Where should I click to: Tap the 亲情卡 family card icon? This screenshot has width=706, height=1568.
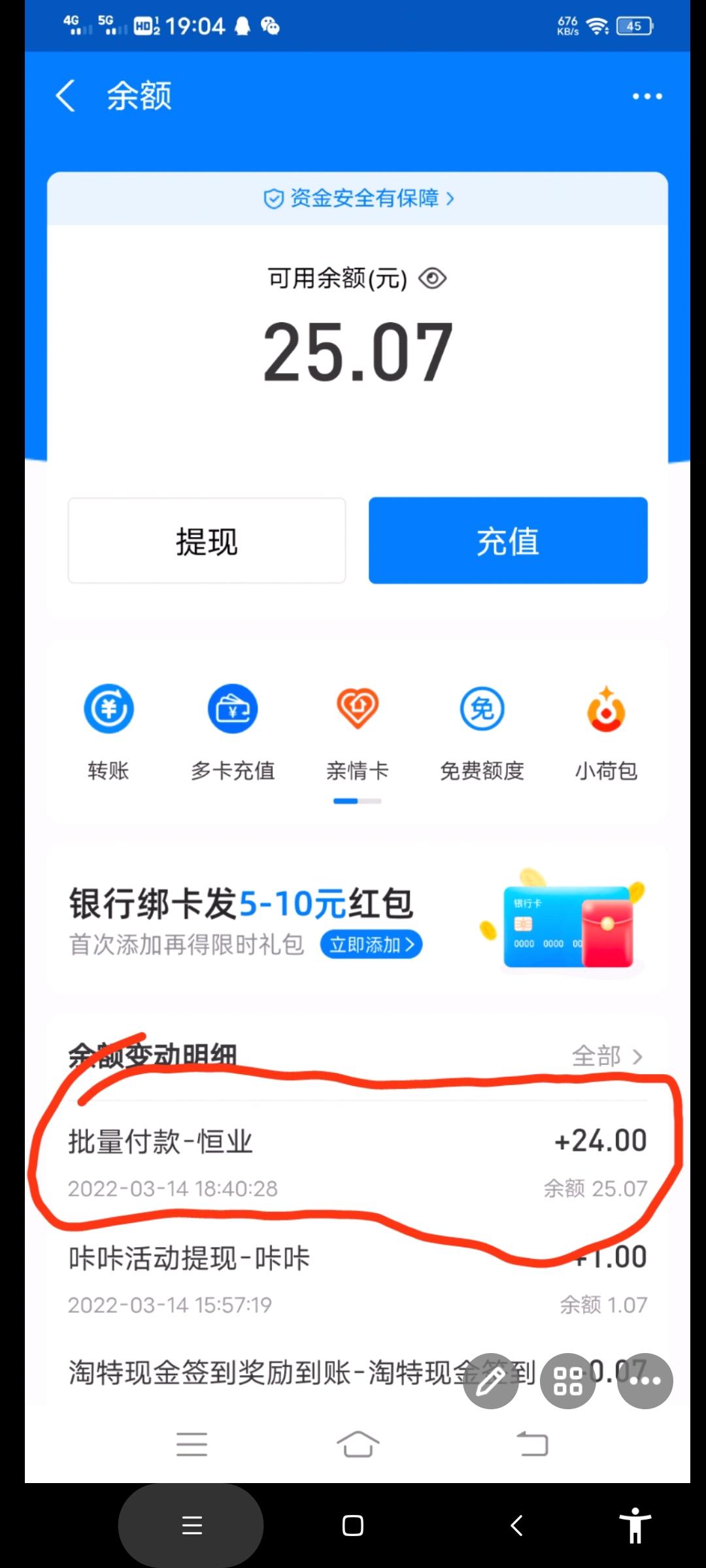[x=357, y=708]
